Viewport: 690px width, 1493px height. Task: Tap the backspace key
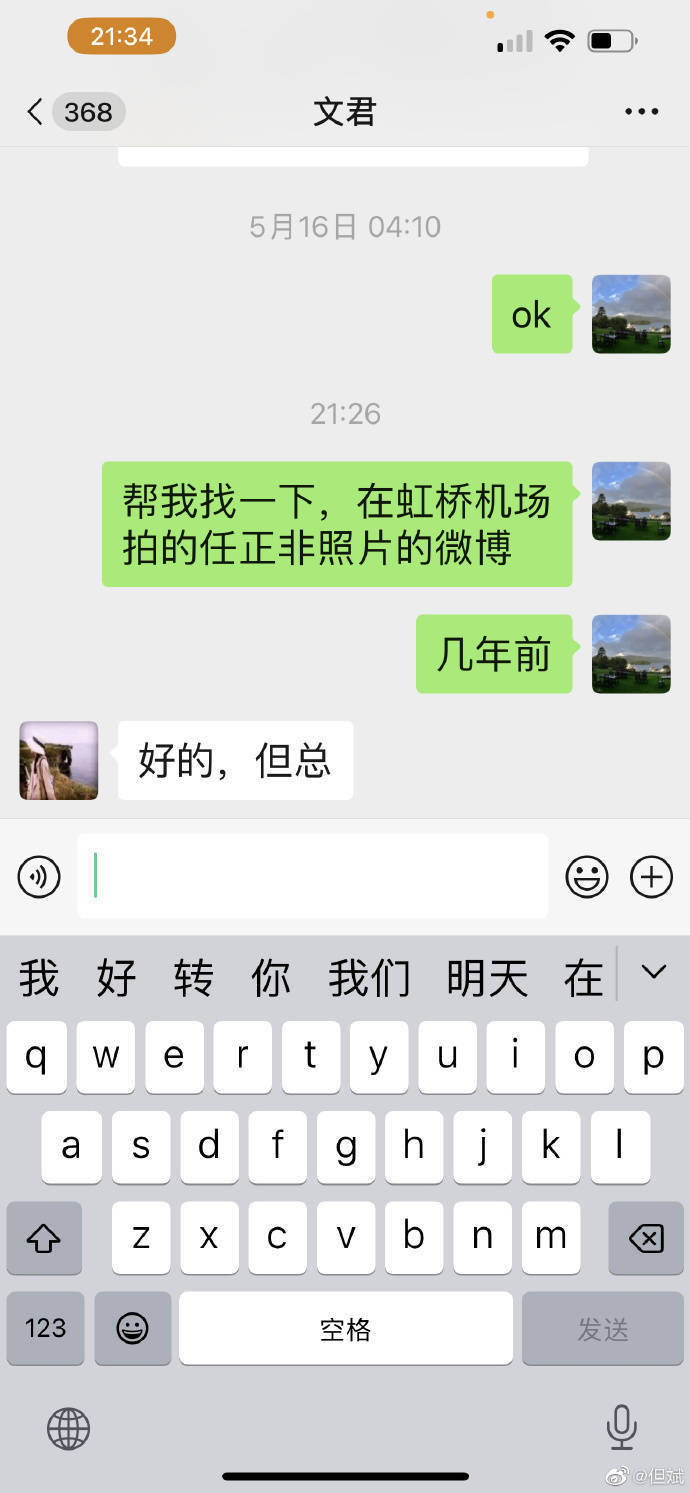tap(646, 1238)
